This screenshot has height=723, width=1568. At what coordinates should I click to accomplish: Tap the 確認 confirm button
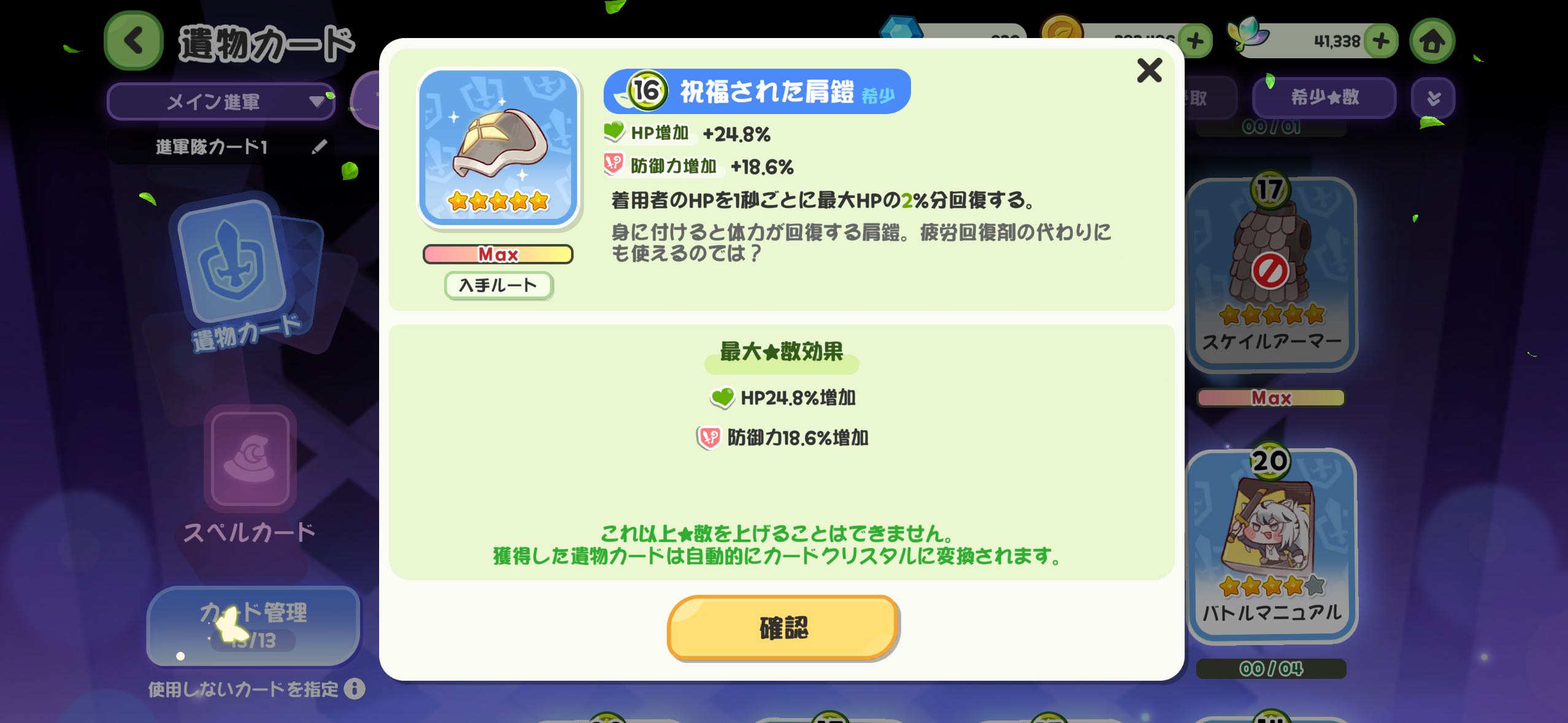click(x=783, y=628)
